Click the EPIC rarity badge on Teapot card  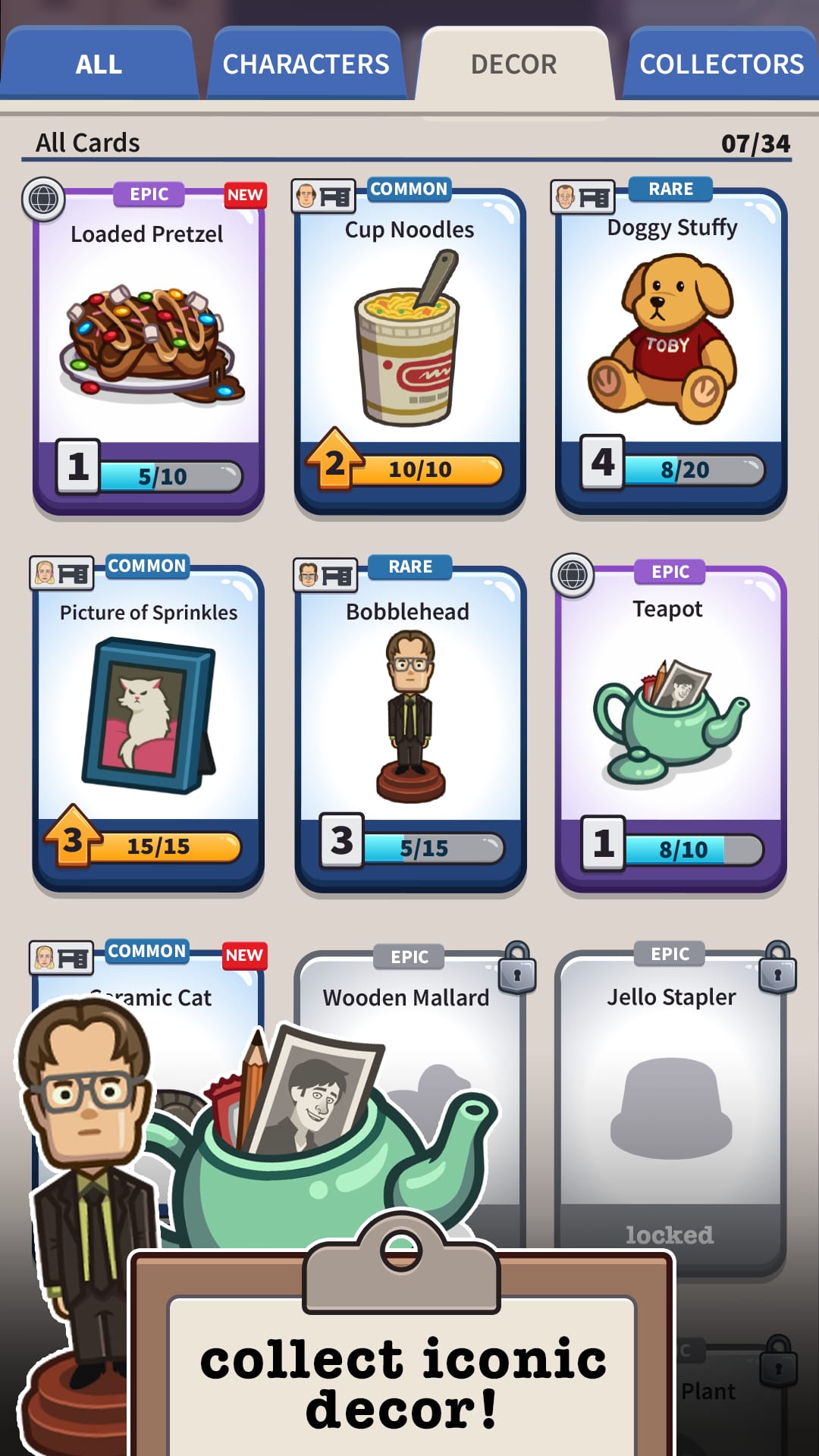[670, 571]
